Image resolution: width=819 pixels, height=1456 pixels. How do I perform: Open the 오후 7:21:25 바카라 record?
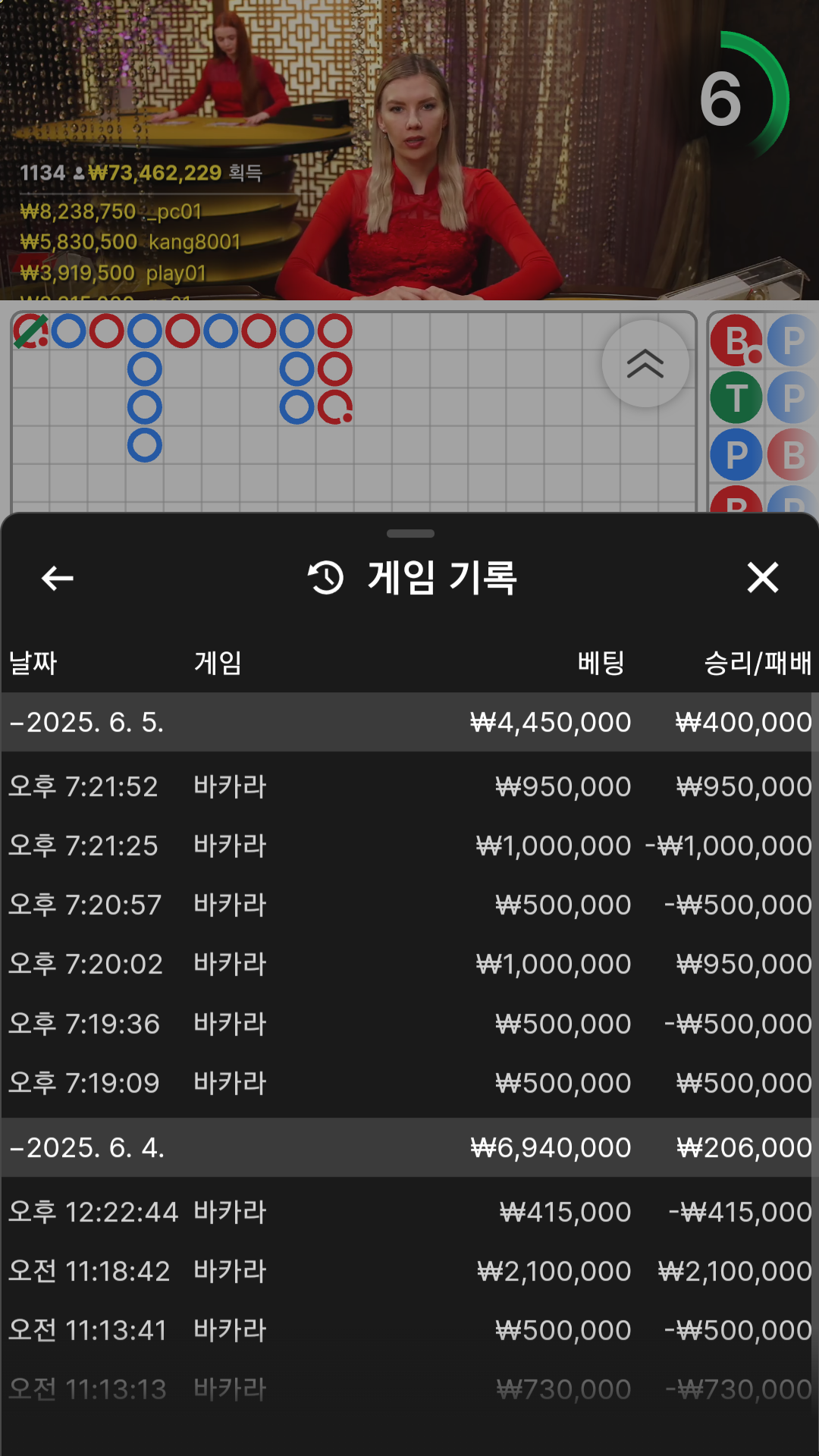pyautogui.click(x=409, y=846)
